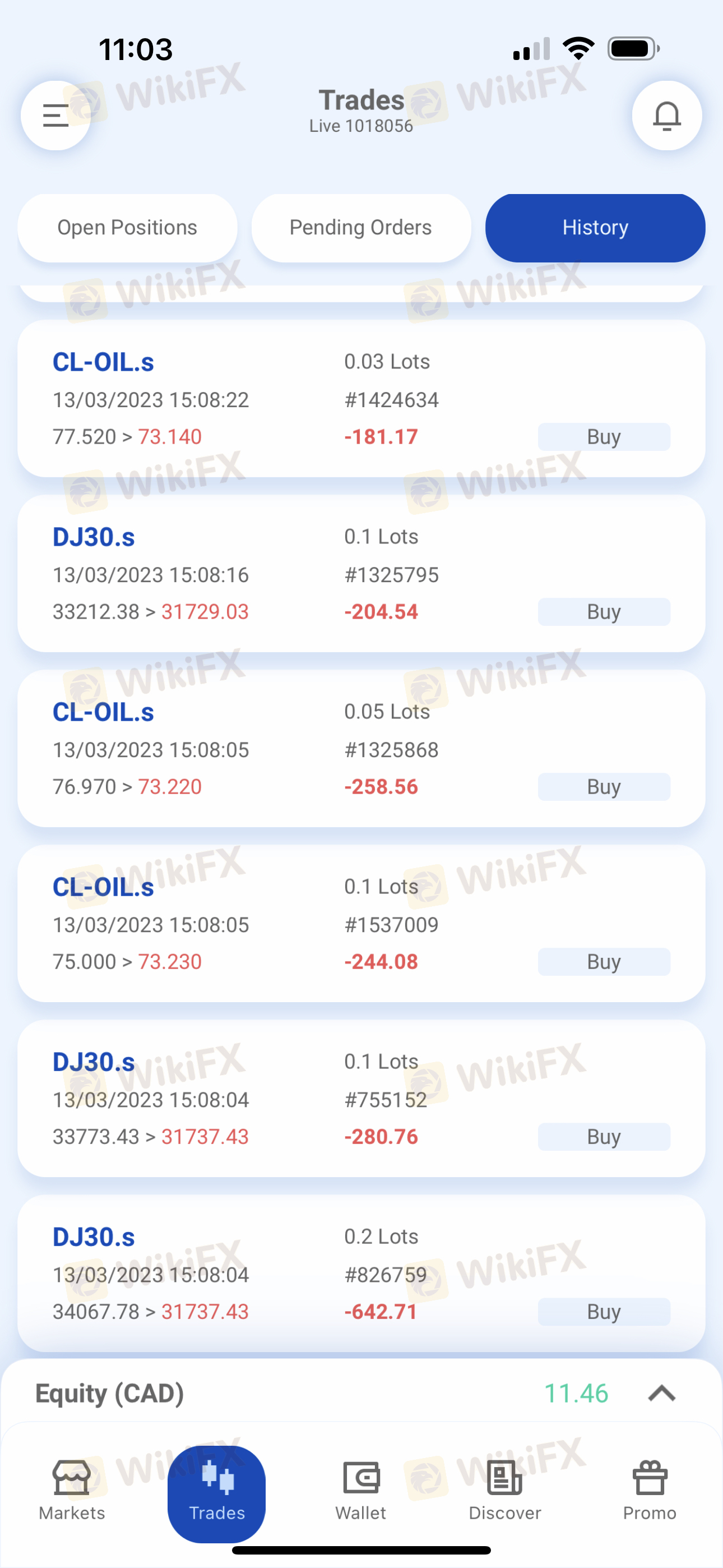Viewport: 723px width, 1568px height.
Task: View CL-OIL.s trade #1537009 details
Action: (x=361, y=924)
